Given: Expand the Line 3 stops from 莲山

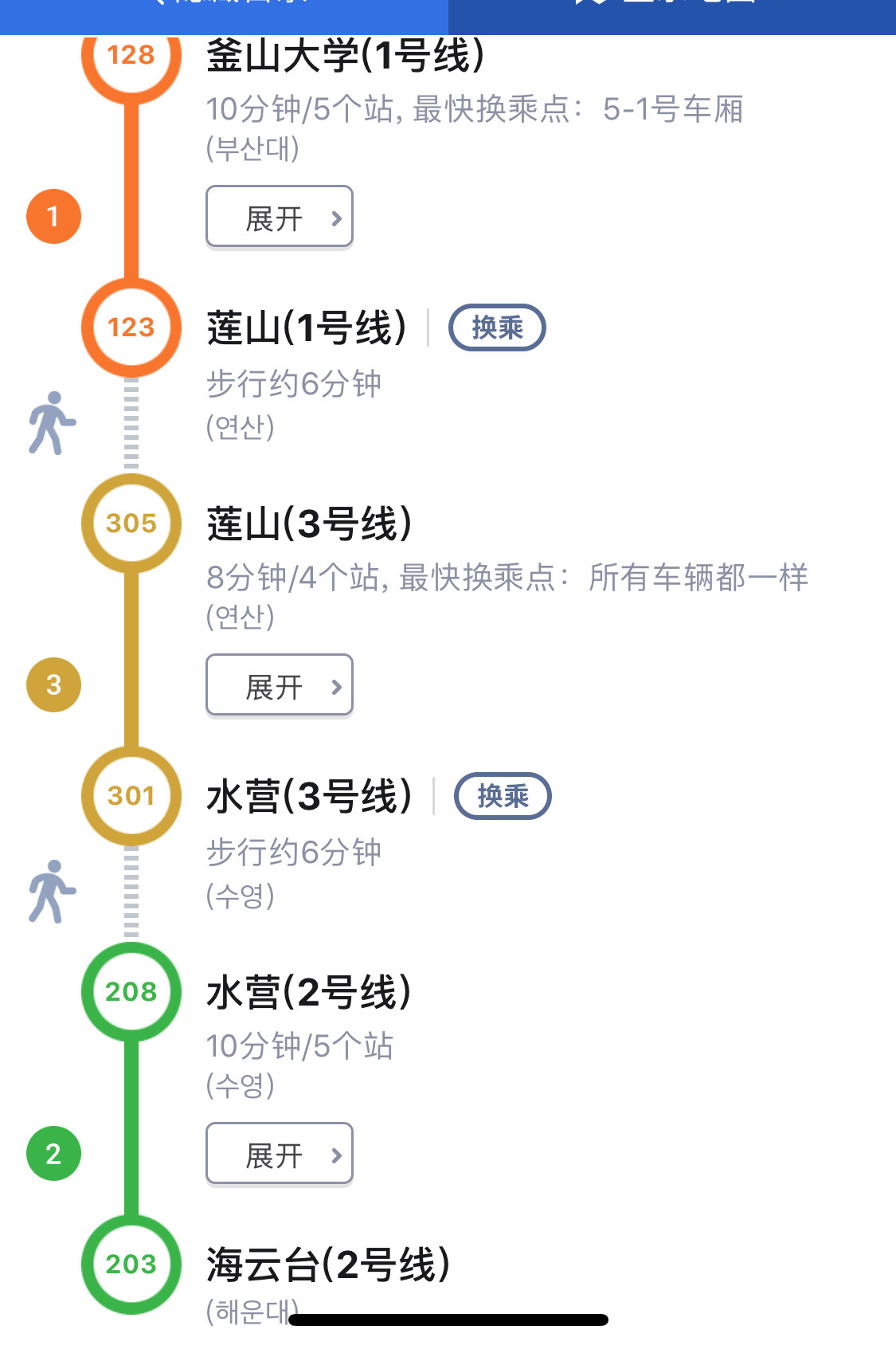Looking at the screenshot, I should (x=279, y=685).
